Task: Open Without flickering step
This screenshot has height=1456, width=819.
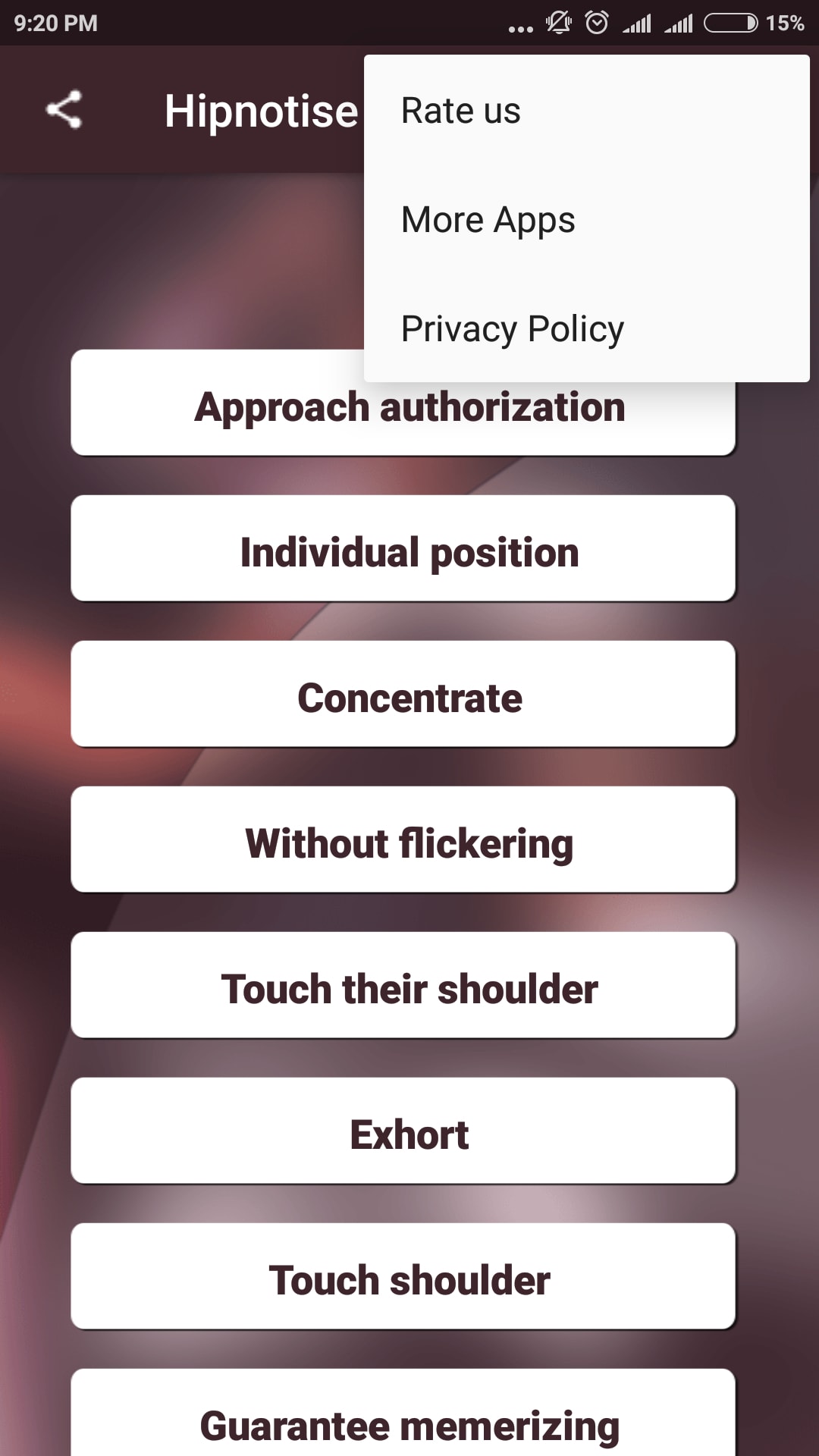Action: point(403,839)
